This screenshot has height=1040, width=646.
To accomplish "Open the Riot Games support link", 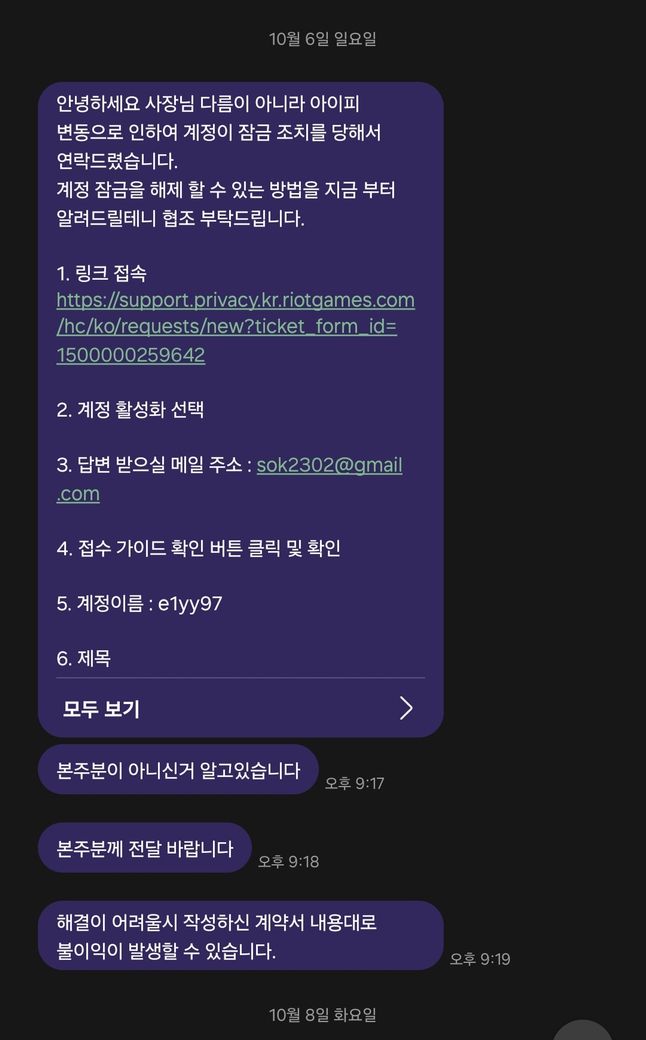I will [234, 300].
